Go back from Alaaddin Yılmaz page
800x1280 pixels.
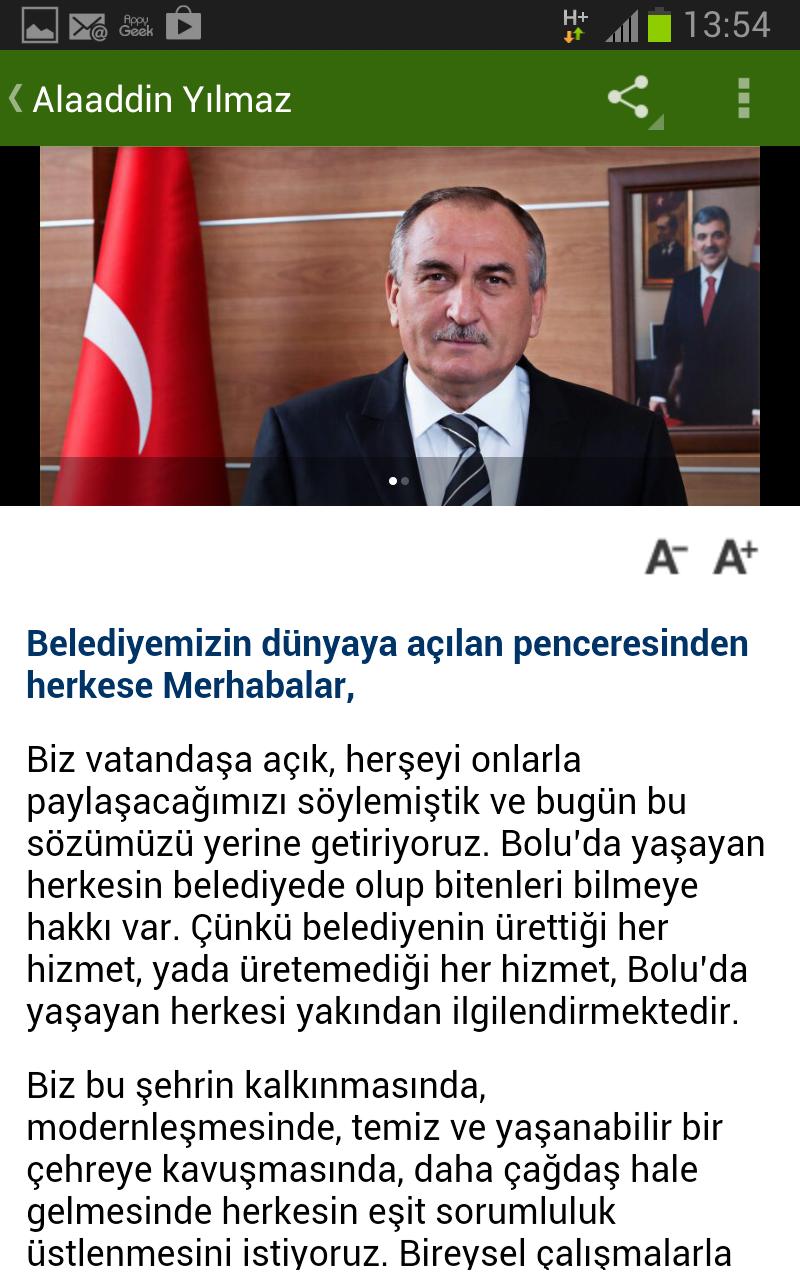18,99
